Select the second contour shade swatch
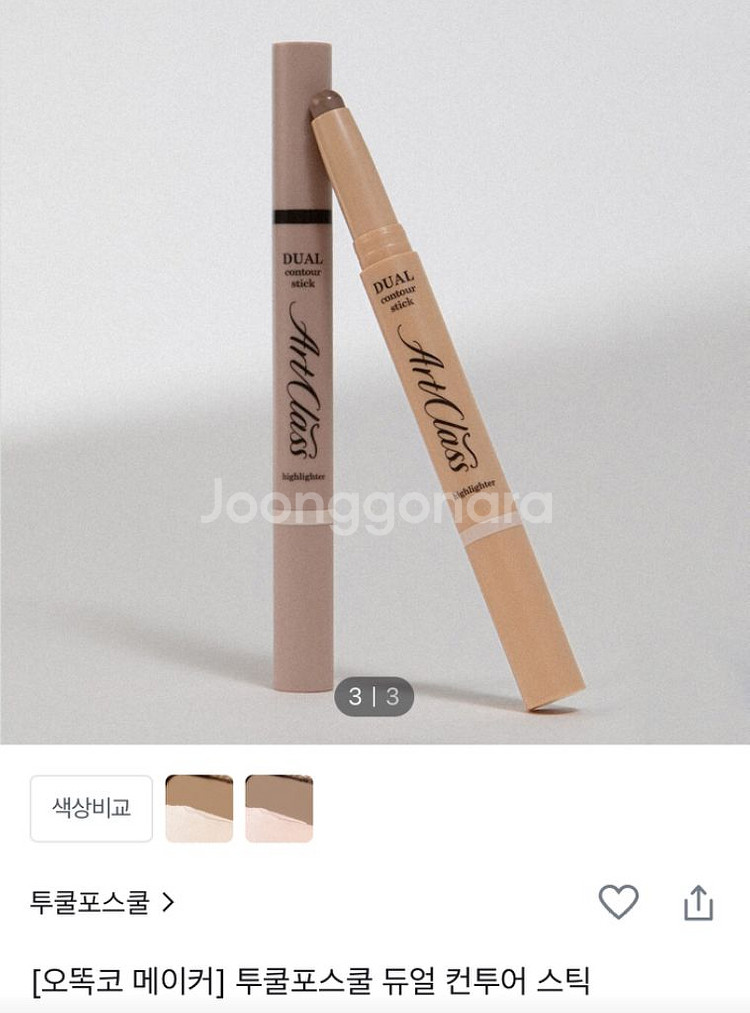Image resolution: width=750 pixels, height=1013 pixels. coord(279,808)
